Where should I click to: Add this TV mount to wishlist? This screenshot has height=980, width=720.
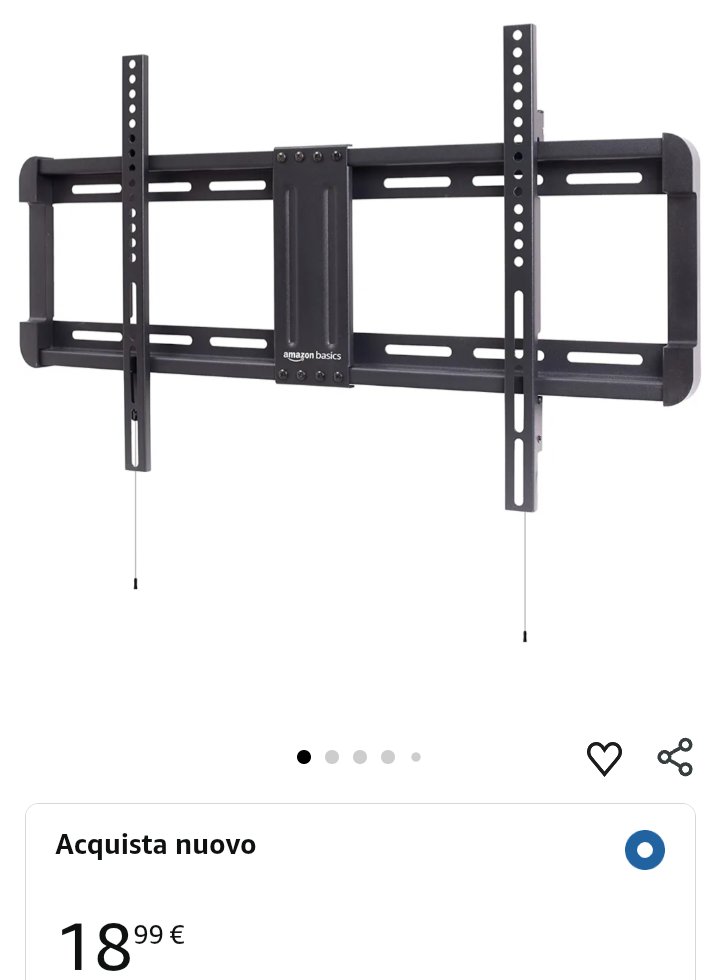click(604, 758)
